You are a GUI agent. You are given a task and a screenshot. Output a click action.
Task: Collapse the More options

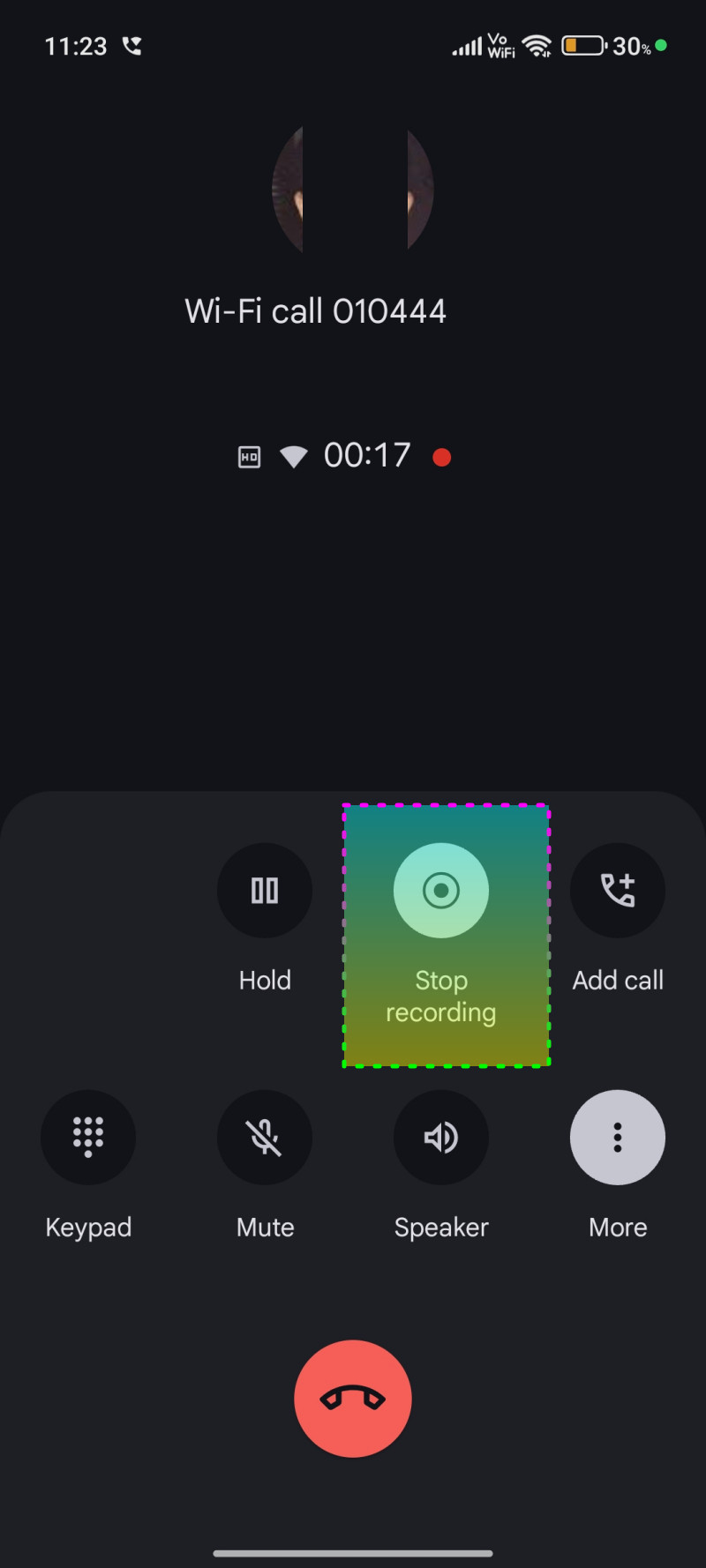coord(618,1138)
